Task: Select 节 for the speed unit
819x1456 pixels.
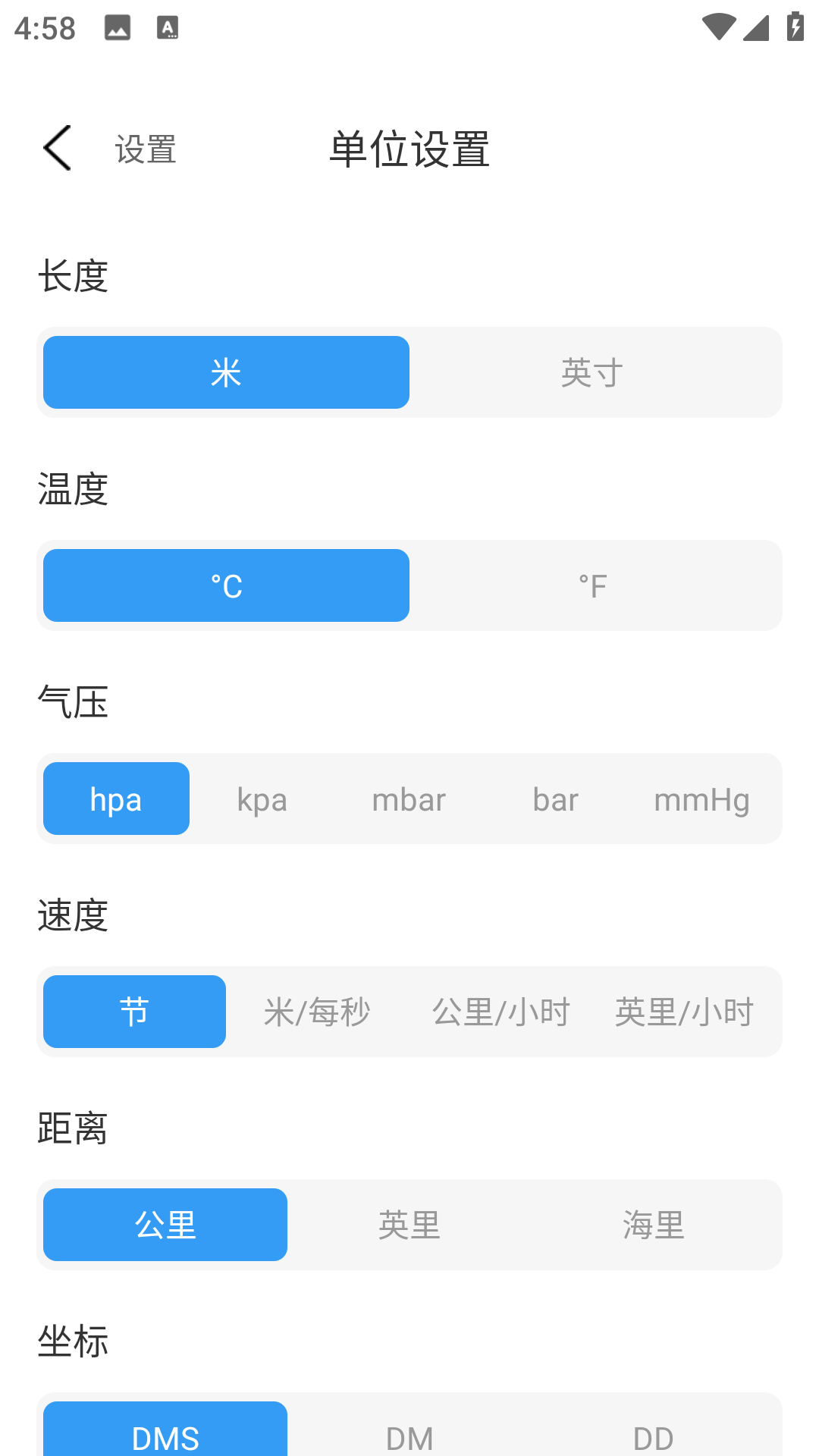Action: tap(134, 1012)
